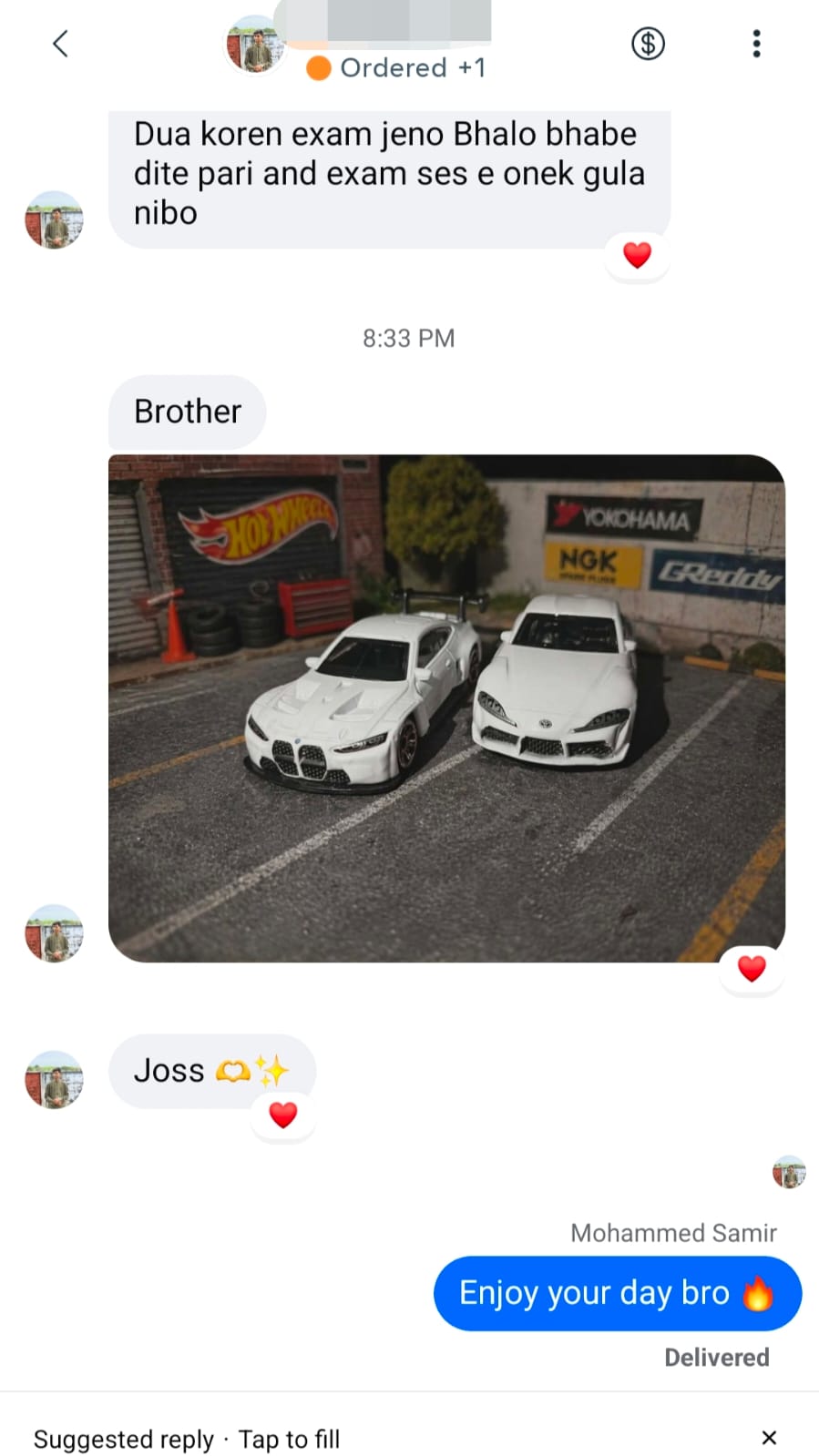Tap heart reaction on the Dua koren message

(637, 255)
